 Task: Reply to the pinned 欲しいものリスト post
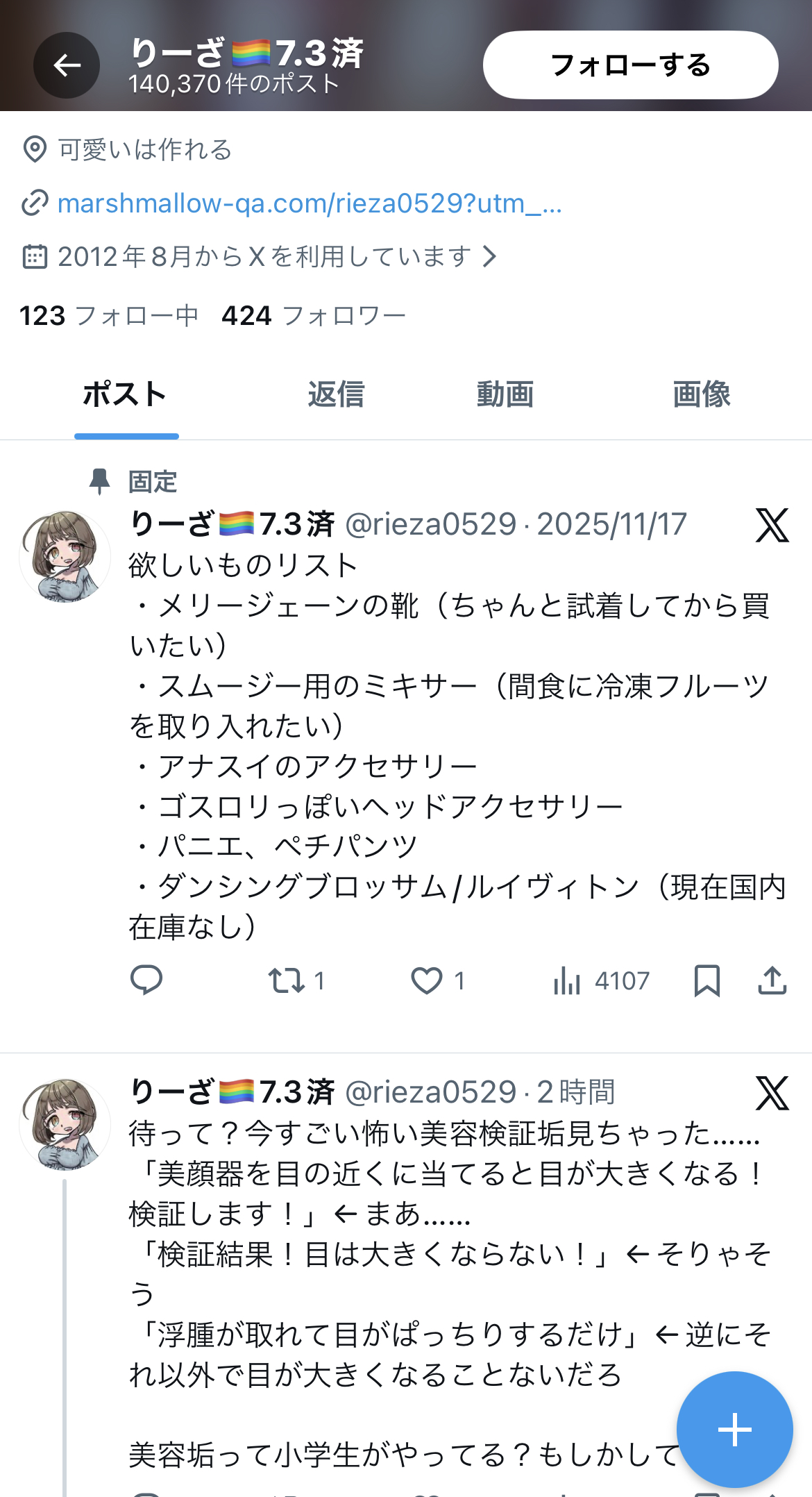pyautogui.click(x=146, y=980)
